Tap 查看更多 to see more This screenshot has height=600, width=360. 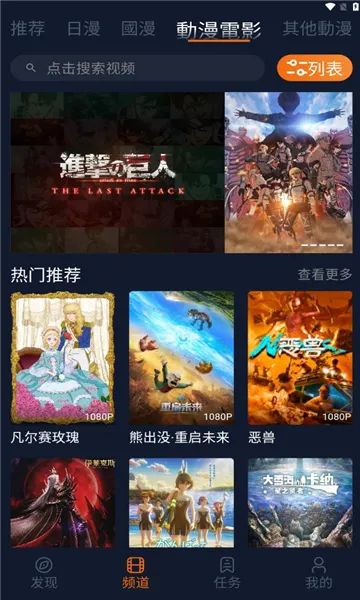(325, 274)
